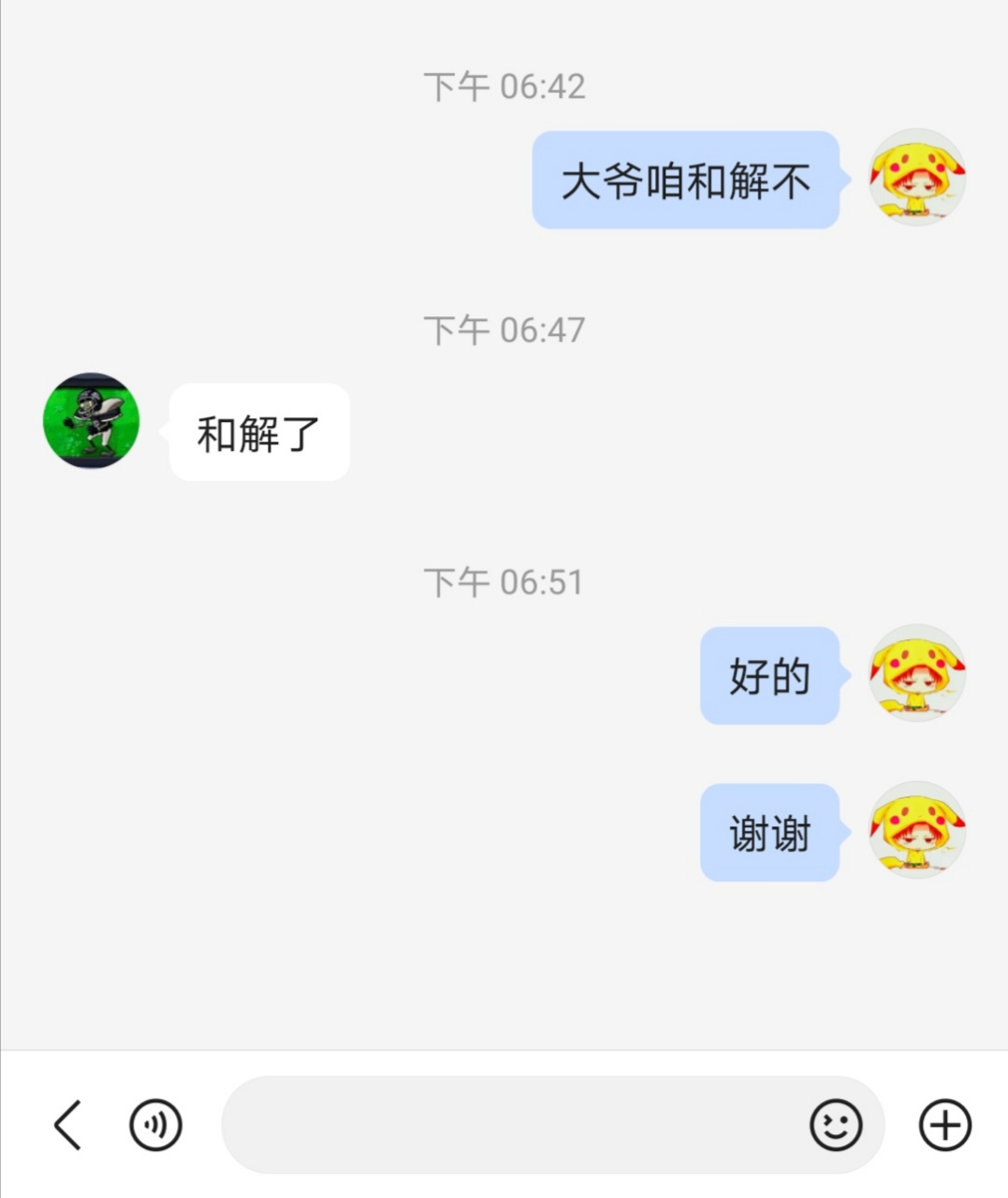Tap the timestamp 下午 06:42

[x=504, y=86]
